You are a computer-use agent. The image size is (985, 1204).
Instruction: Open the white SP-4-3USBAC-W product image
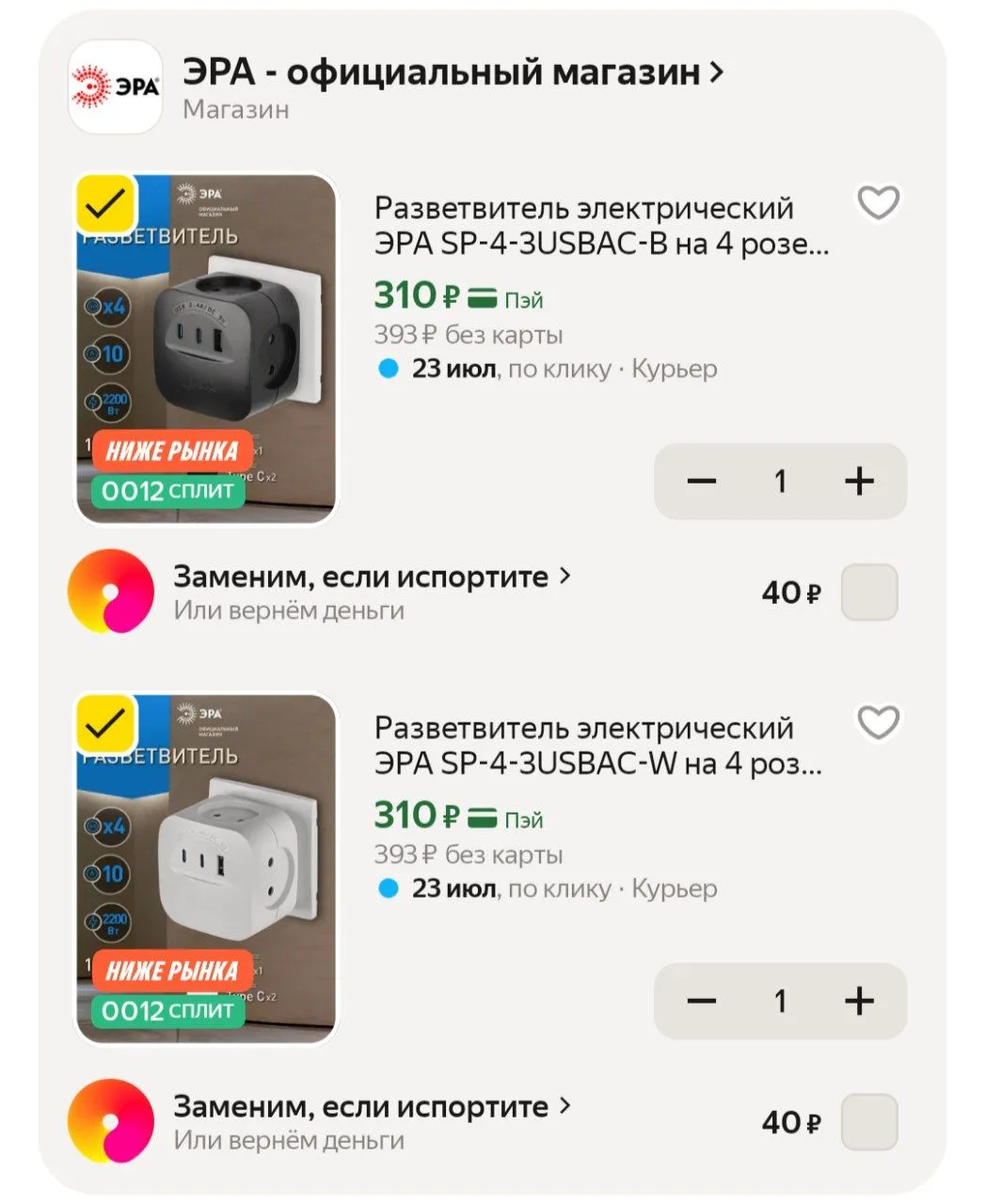coord(205,869)
